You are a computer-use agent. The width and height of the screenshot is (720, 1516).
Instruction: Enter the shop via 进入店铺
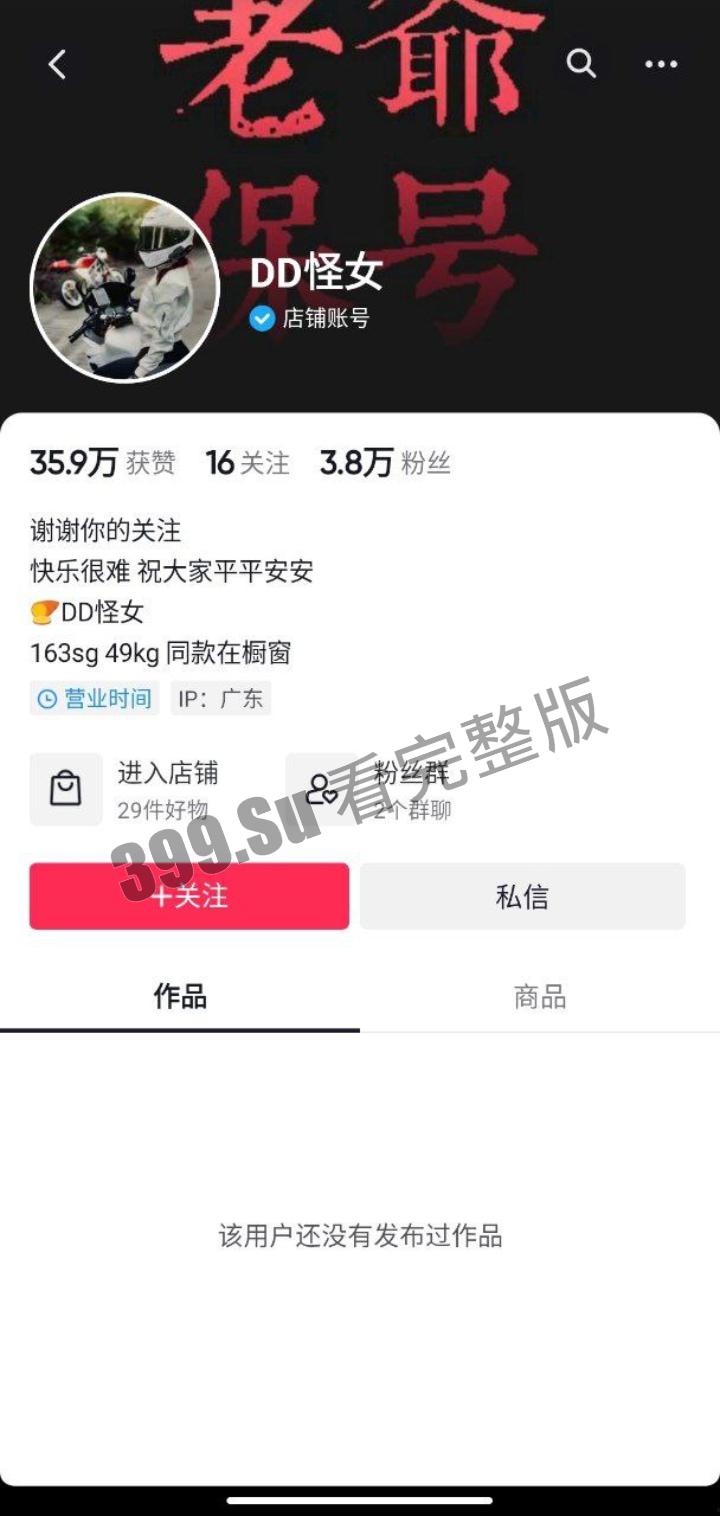pos(125,789)
